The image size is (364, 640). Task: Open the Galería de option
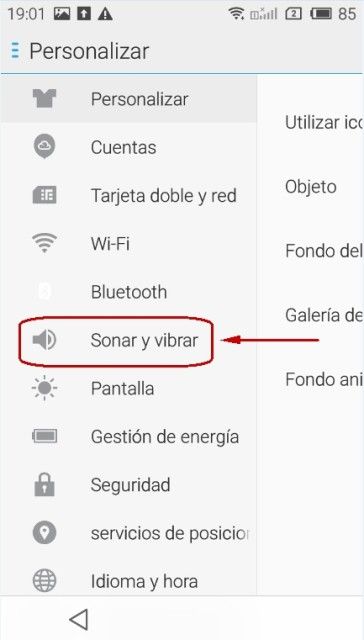tap(311, 315)
